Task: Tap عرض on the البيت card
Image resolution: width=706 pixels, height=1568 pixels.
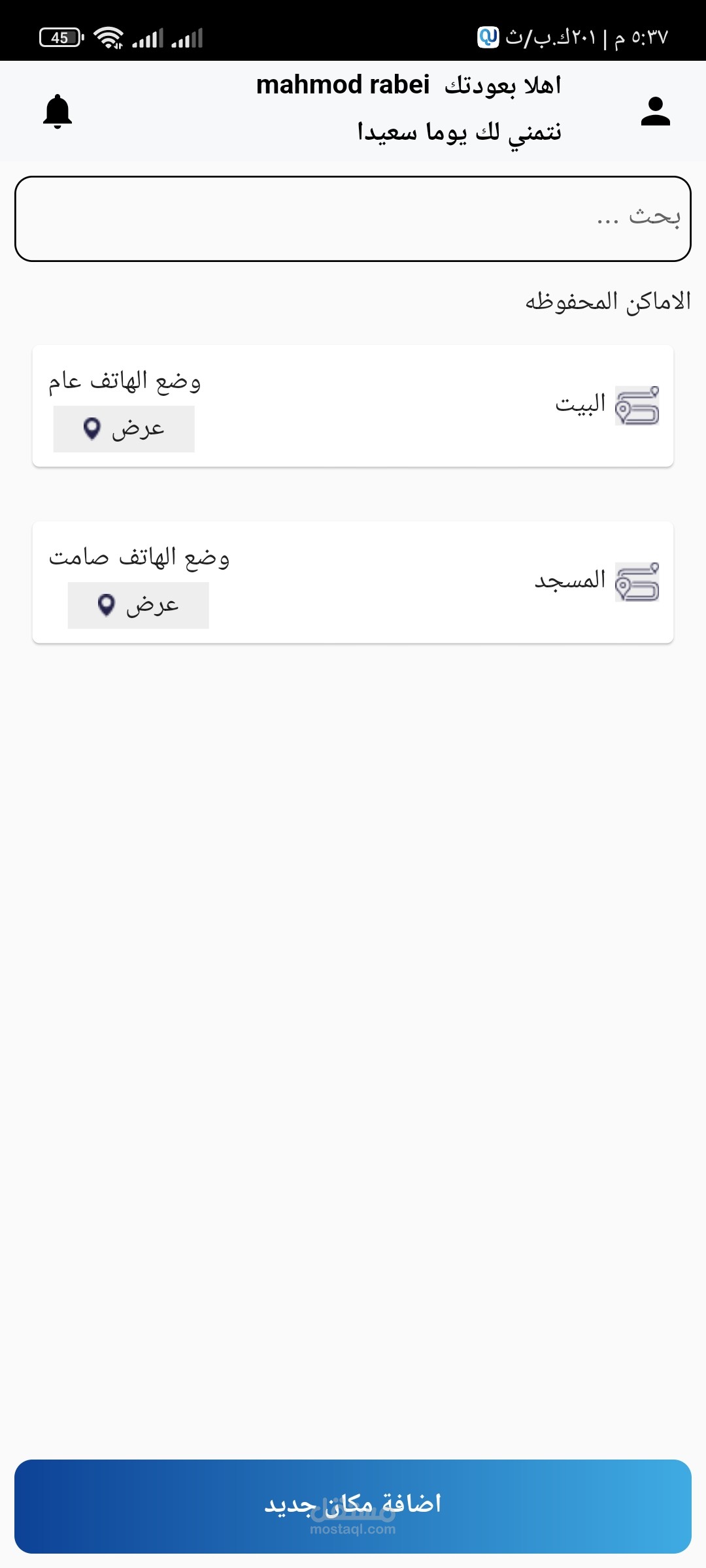Action: tap(124, 429)
